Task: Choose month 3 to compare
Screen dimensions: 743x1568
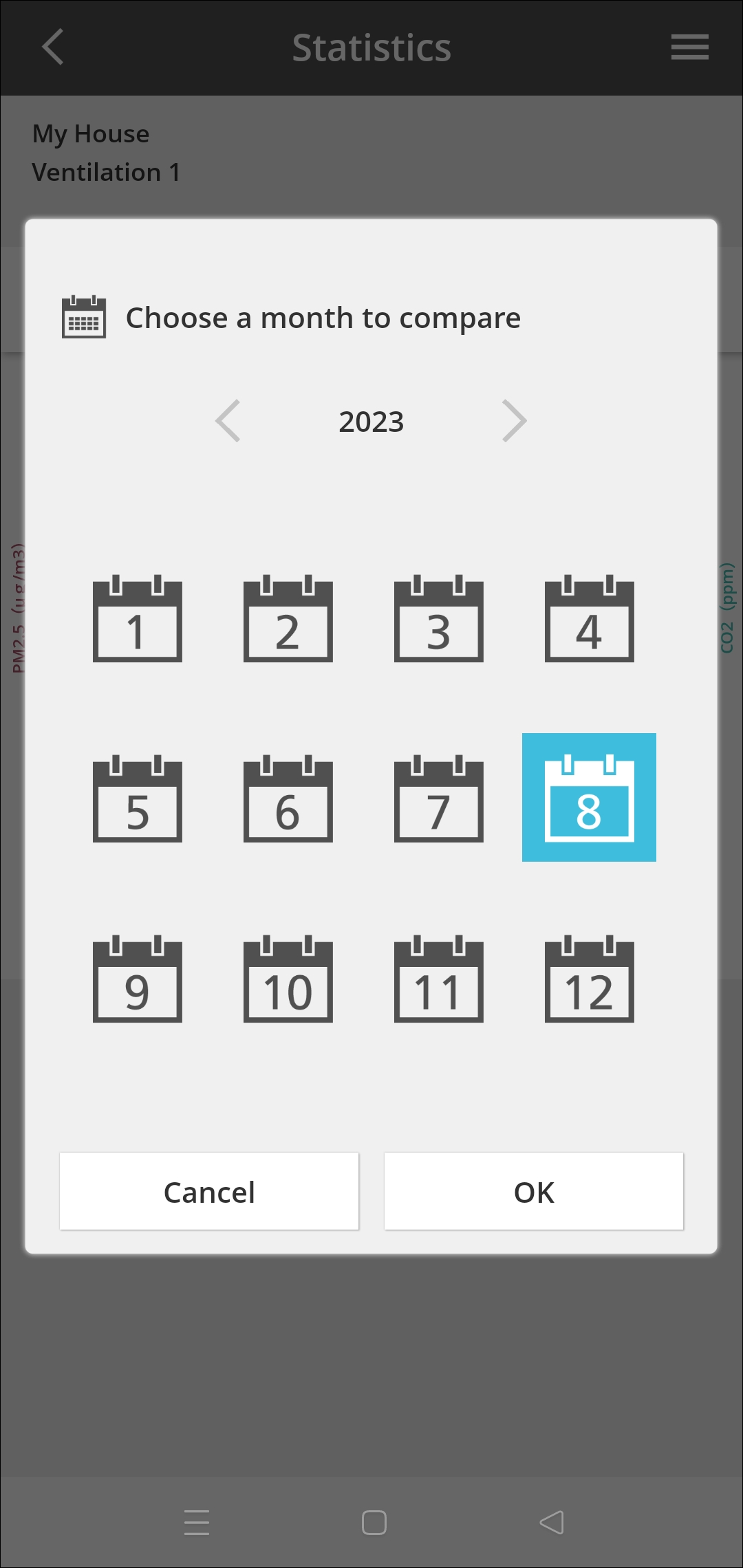Action: click(439, 619)
